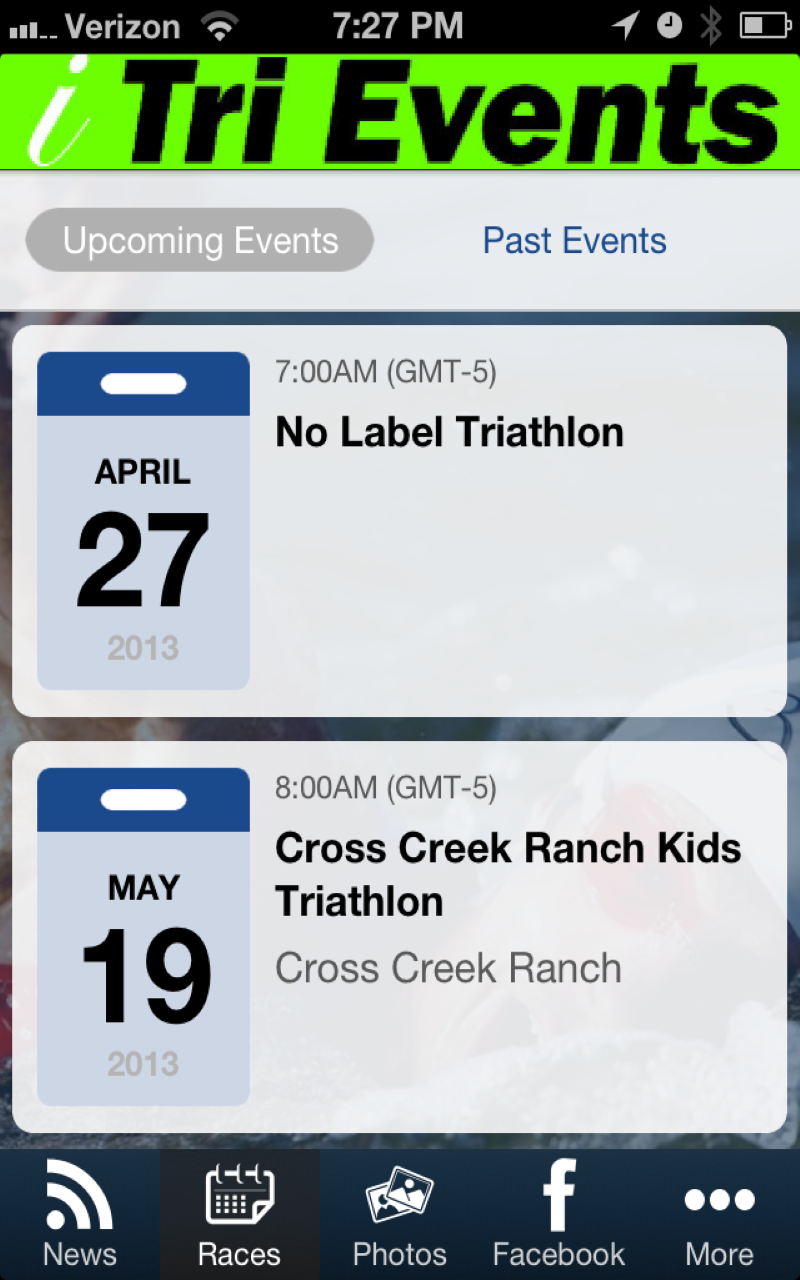
Task: Select the Photos tab label
Action: (399, 1253)
